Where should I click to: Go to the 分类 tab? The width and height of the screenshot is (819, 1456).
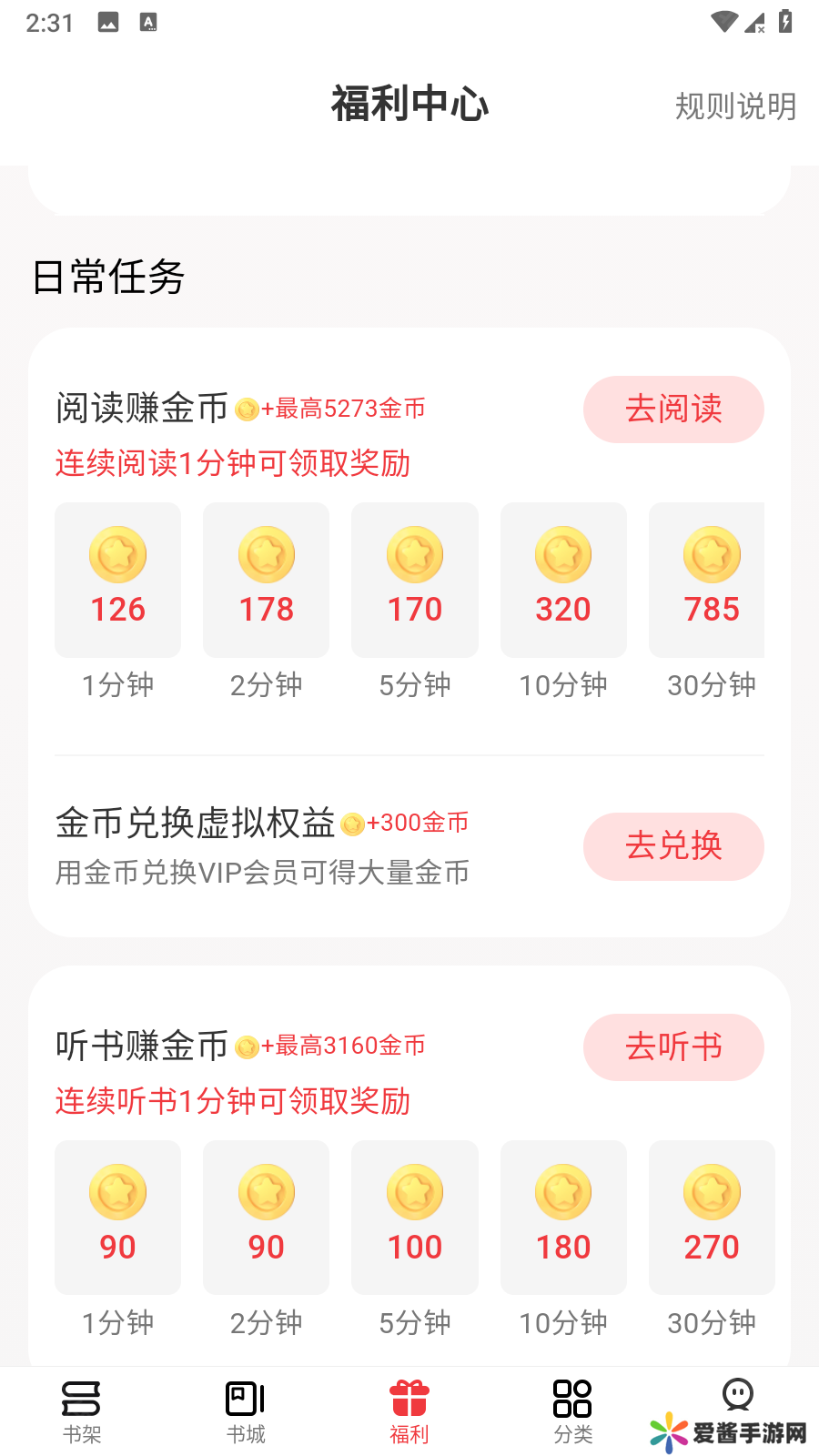pos(573,1410)
